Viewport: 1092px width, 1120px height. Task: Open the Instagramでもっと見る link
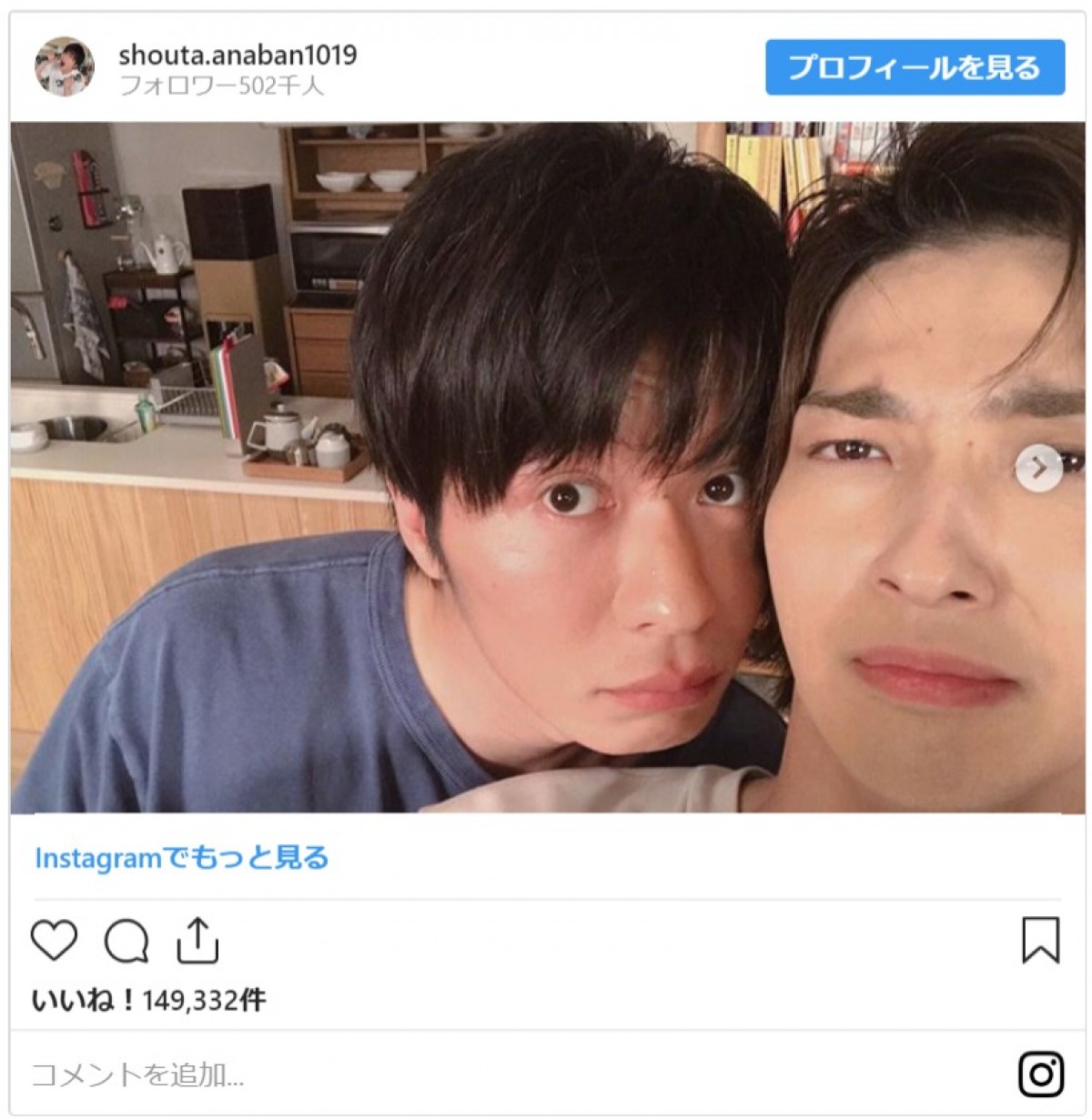coord(181,857)
